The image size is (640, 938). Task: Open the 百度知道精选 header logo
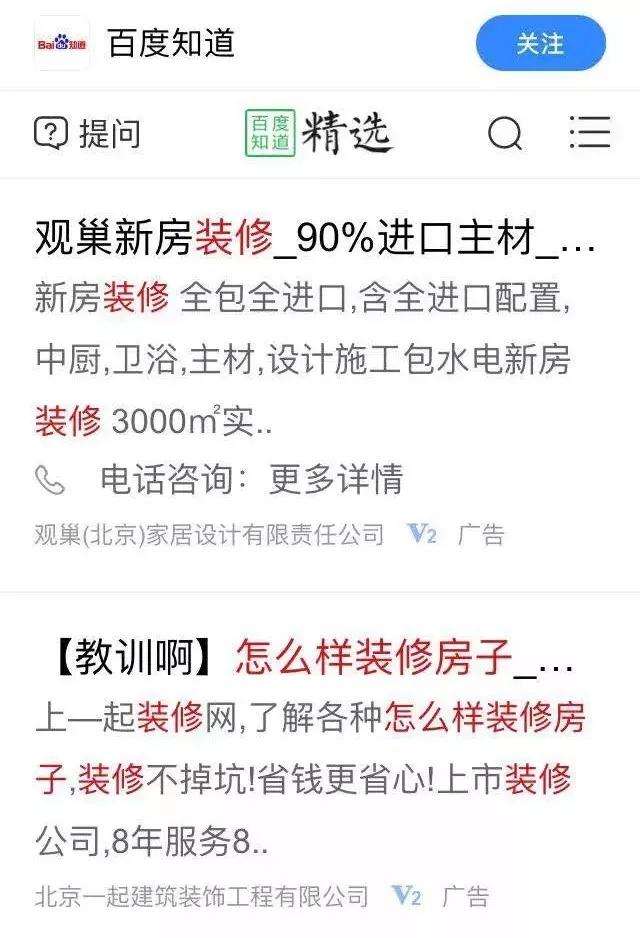point(318,133)
